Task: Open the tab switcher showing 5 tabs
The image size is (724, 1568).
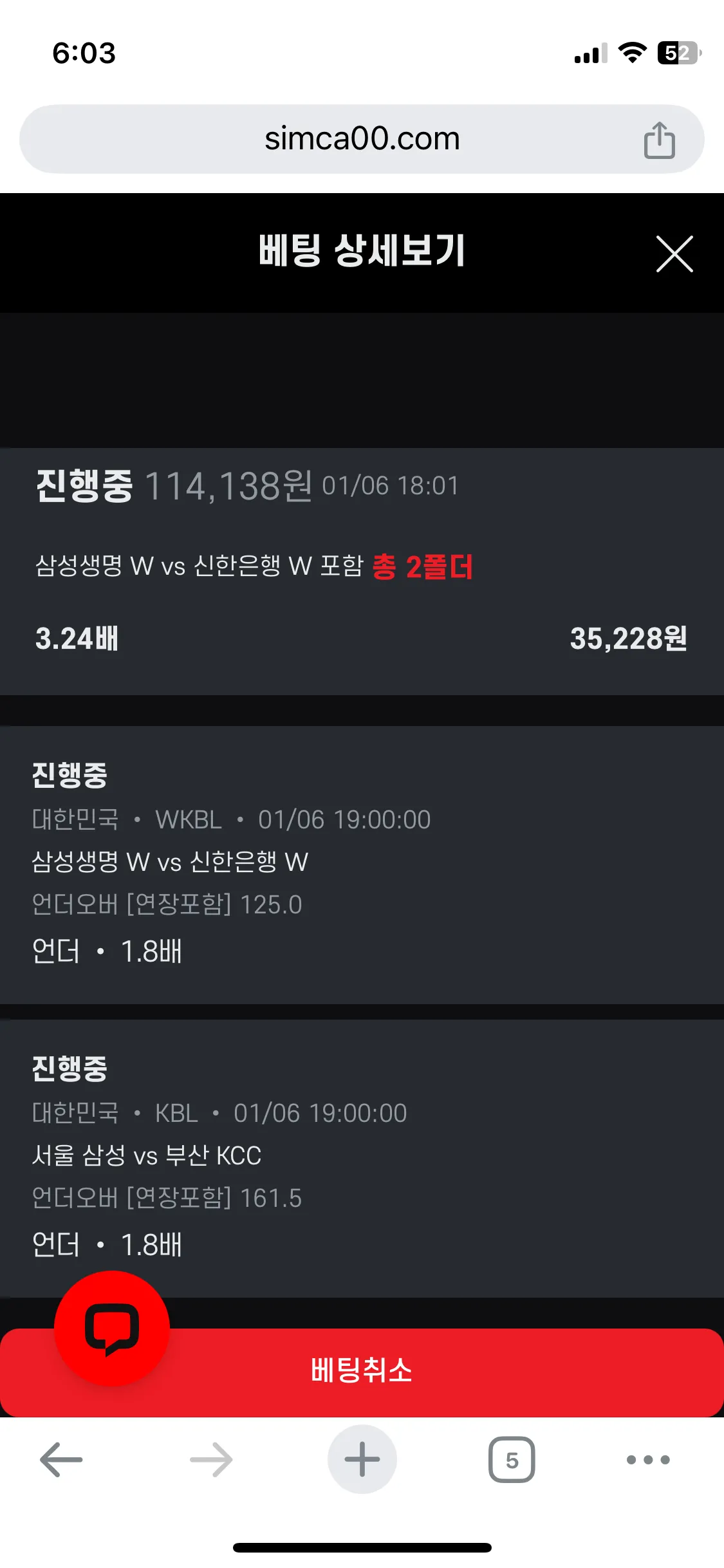Action: coord(512,1459)
